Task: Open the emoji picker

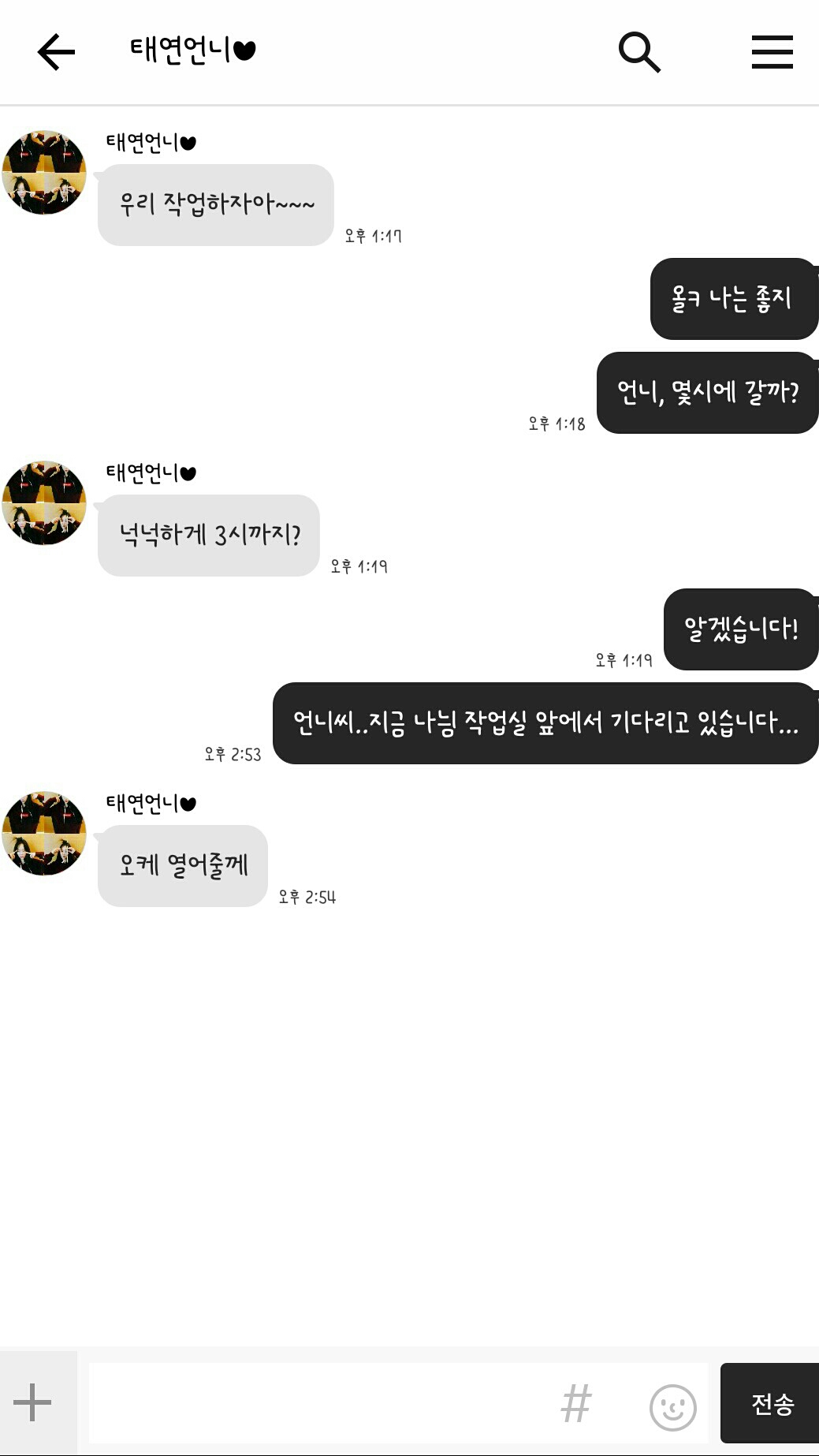Action: tap(672, 1406)
